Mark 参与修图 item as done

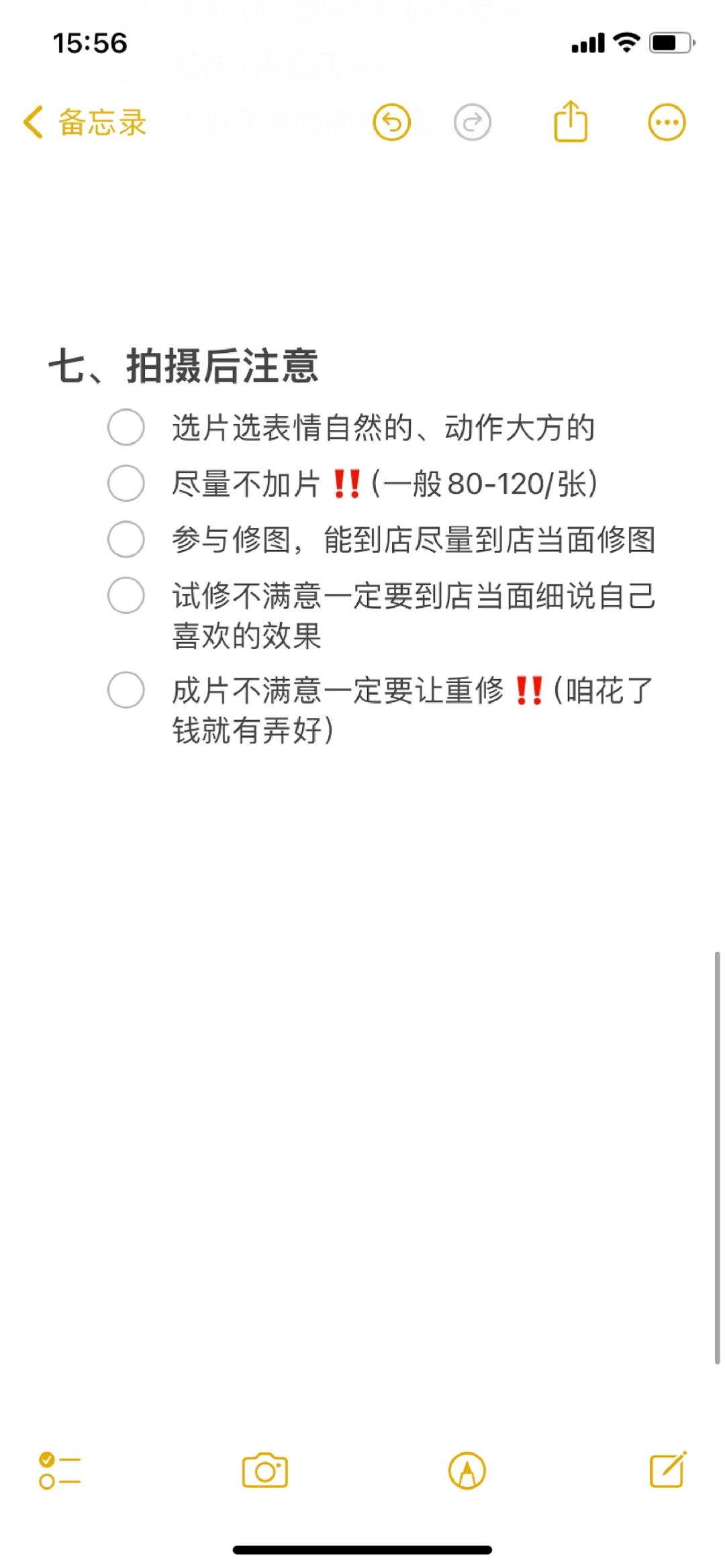[126, 539]
